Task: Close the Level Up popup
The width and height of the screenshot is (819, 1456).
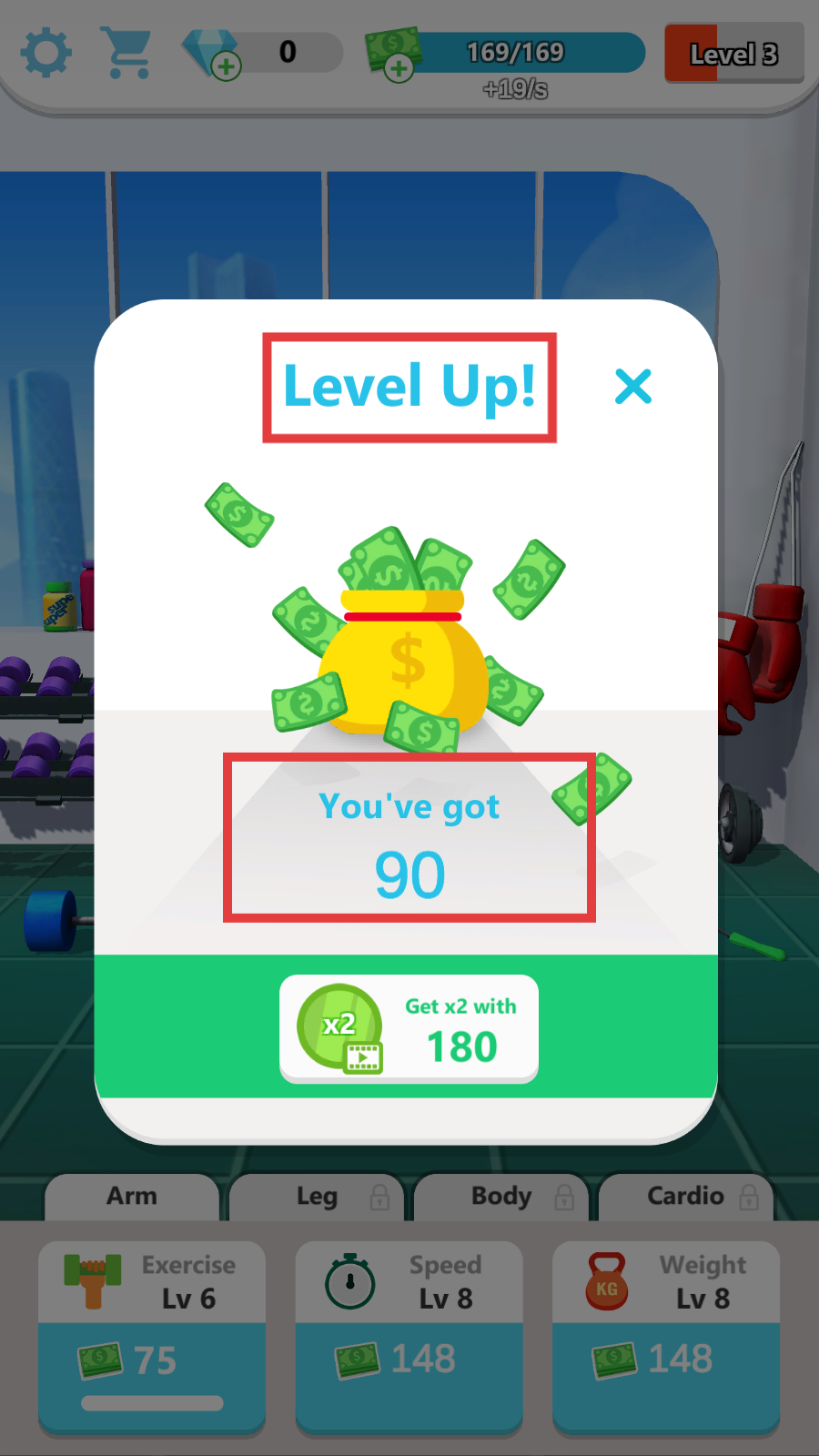Action: 632,387
